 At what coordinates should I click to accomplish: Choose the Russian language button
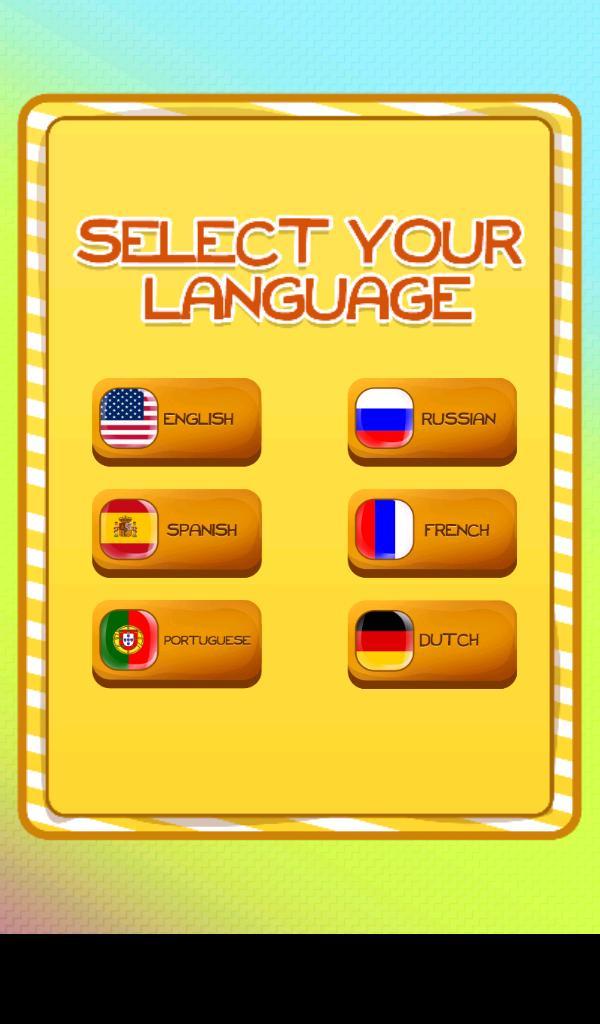(x=432, y=421)
